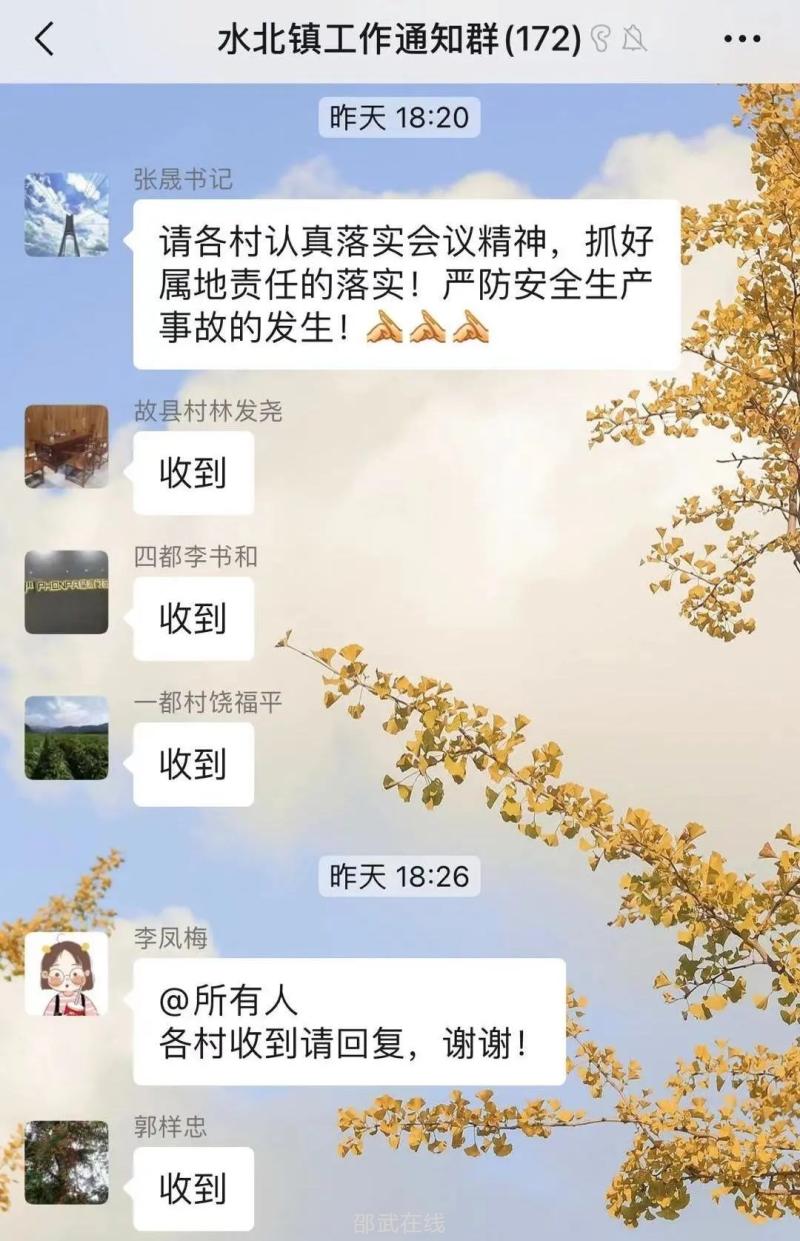The height and width of the screenshot is (1241, 800).
Task: Tap 故县村林发尧's avatar
Action: coord(67,446)
